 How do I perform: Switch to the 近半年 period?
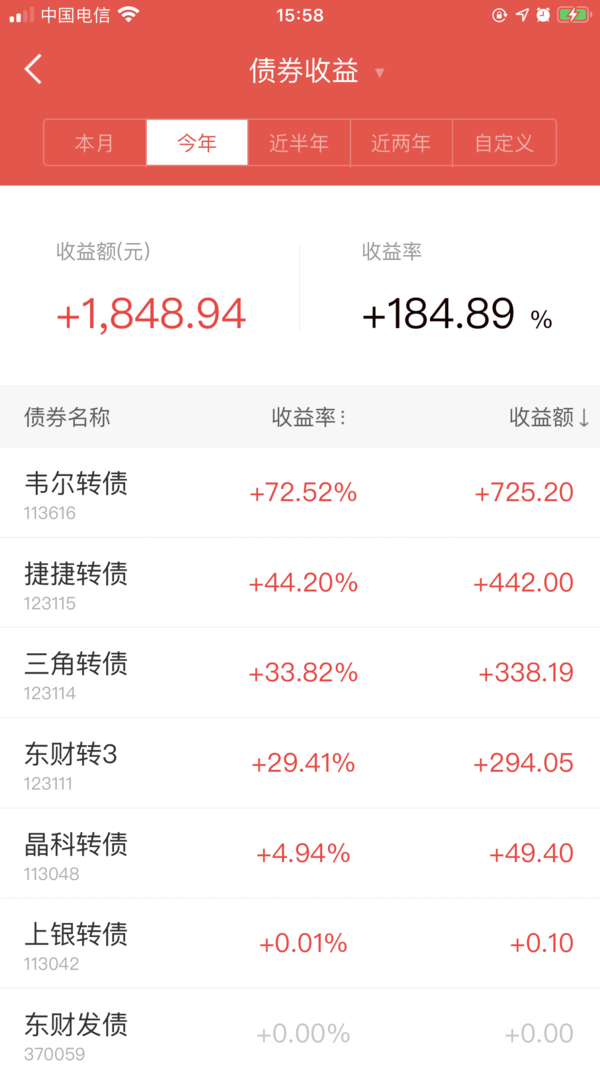point(299,143)
